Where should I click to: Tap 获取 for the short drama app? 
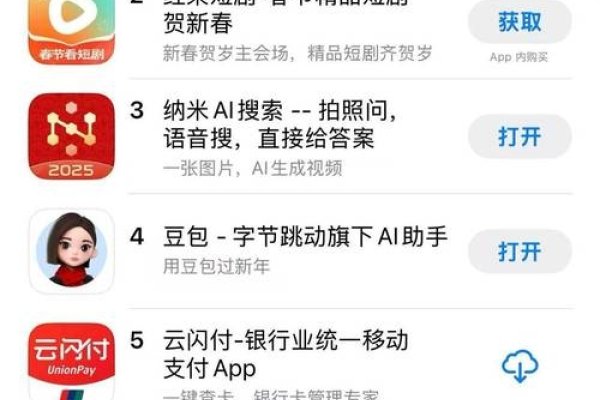click(x=519, y=21)
